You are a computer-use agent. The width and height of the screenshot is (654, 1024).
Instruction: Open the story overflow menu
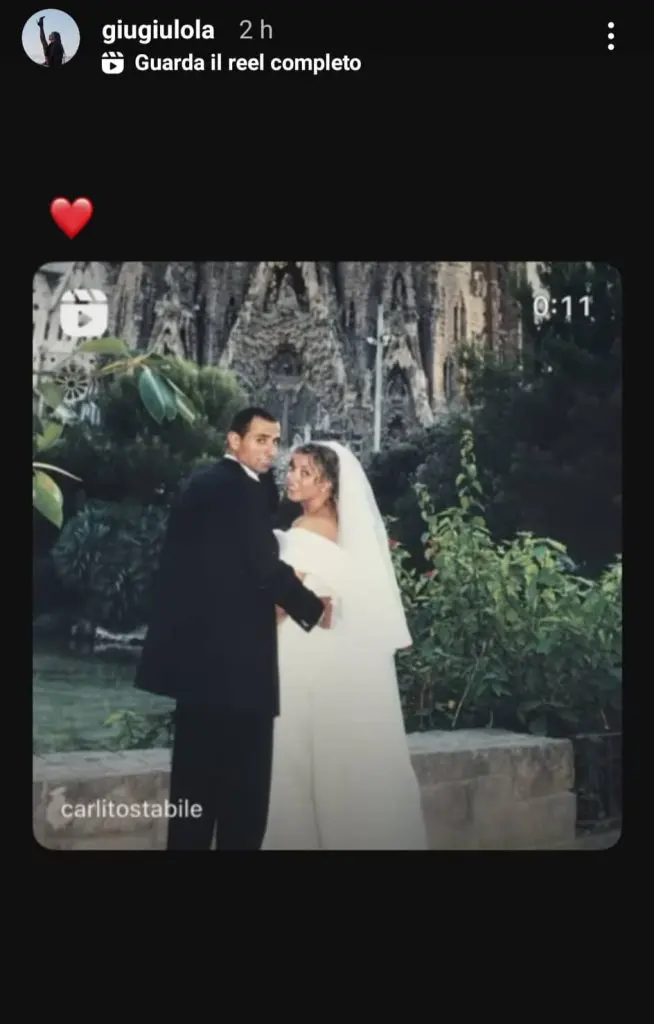610,37
